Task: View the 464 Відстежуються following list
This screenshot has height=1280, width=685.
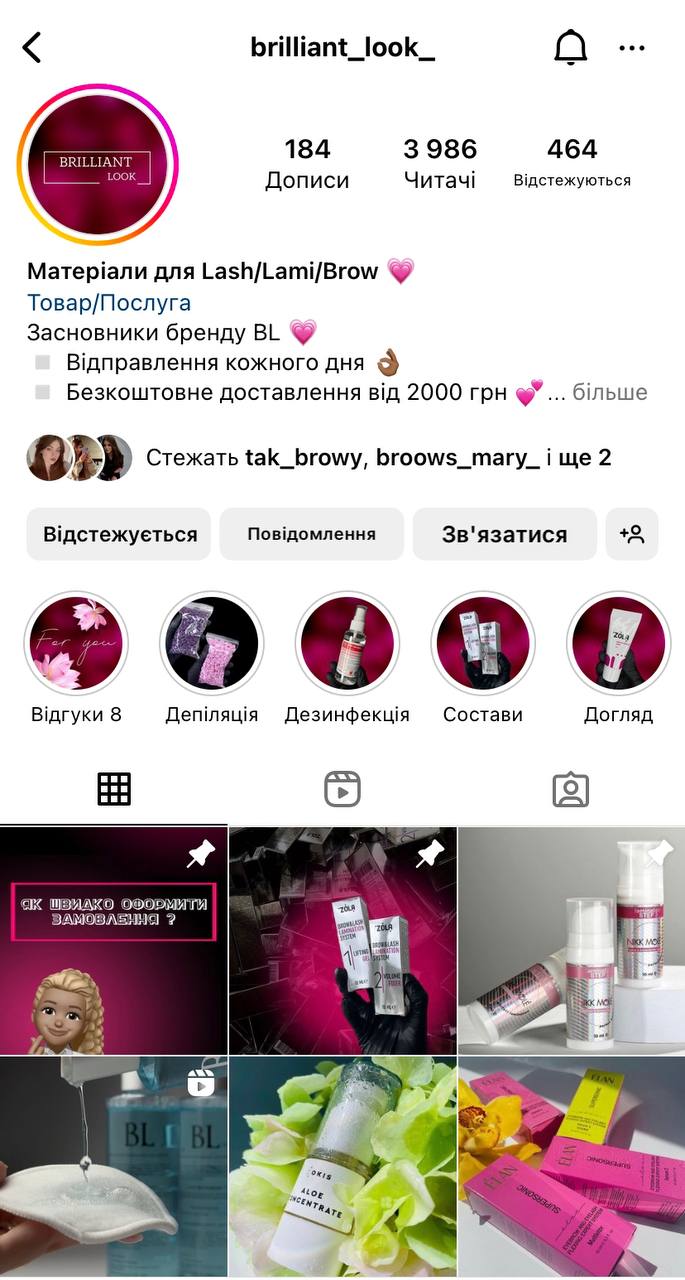Action: (x=572, y=164)
